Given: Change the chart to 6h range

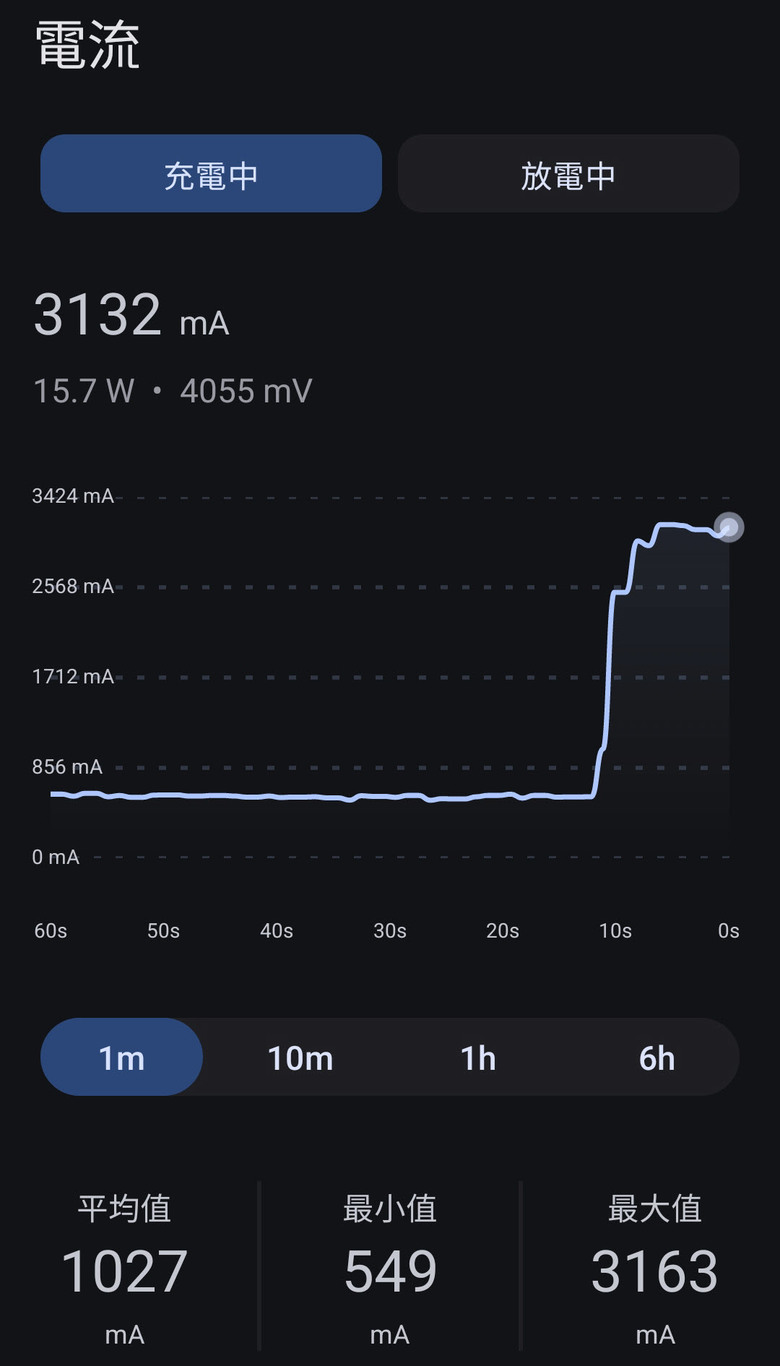Looking at the screenshot, I should point(656,1057).
